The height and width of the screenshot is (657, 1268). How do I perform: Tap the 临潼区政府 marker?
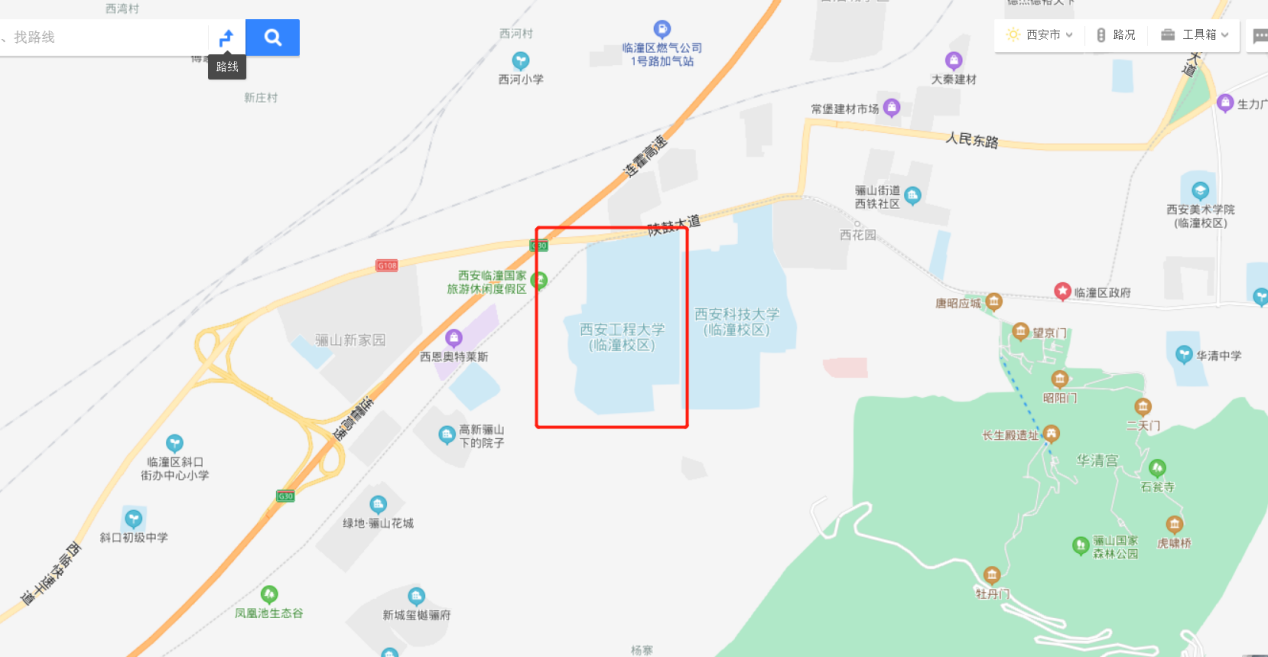[1062, 291]
